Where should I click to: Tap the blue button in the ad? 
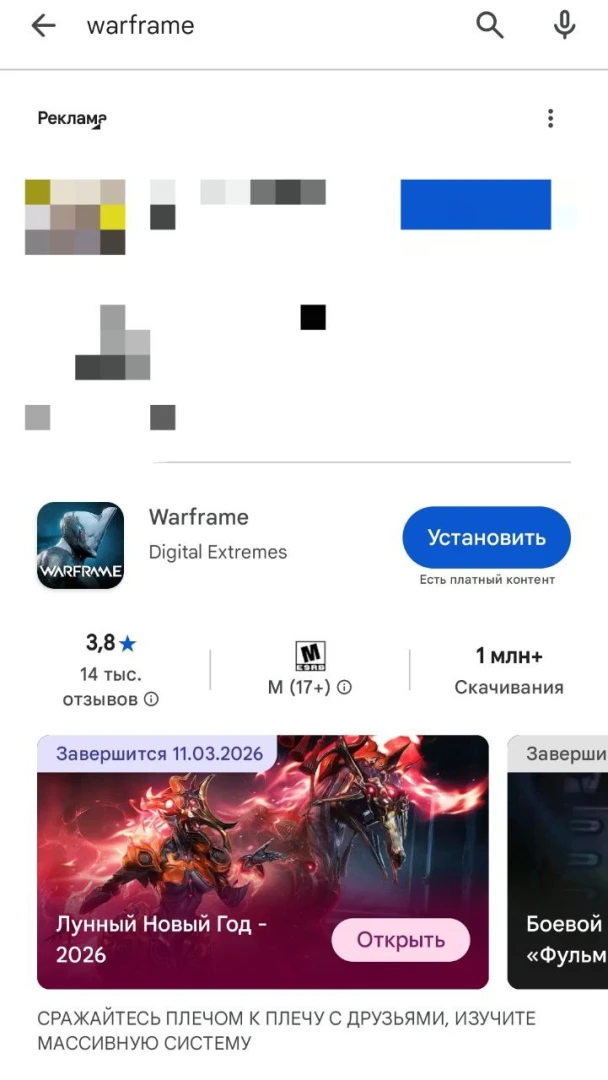click(475, 205)
